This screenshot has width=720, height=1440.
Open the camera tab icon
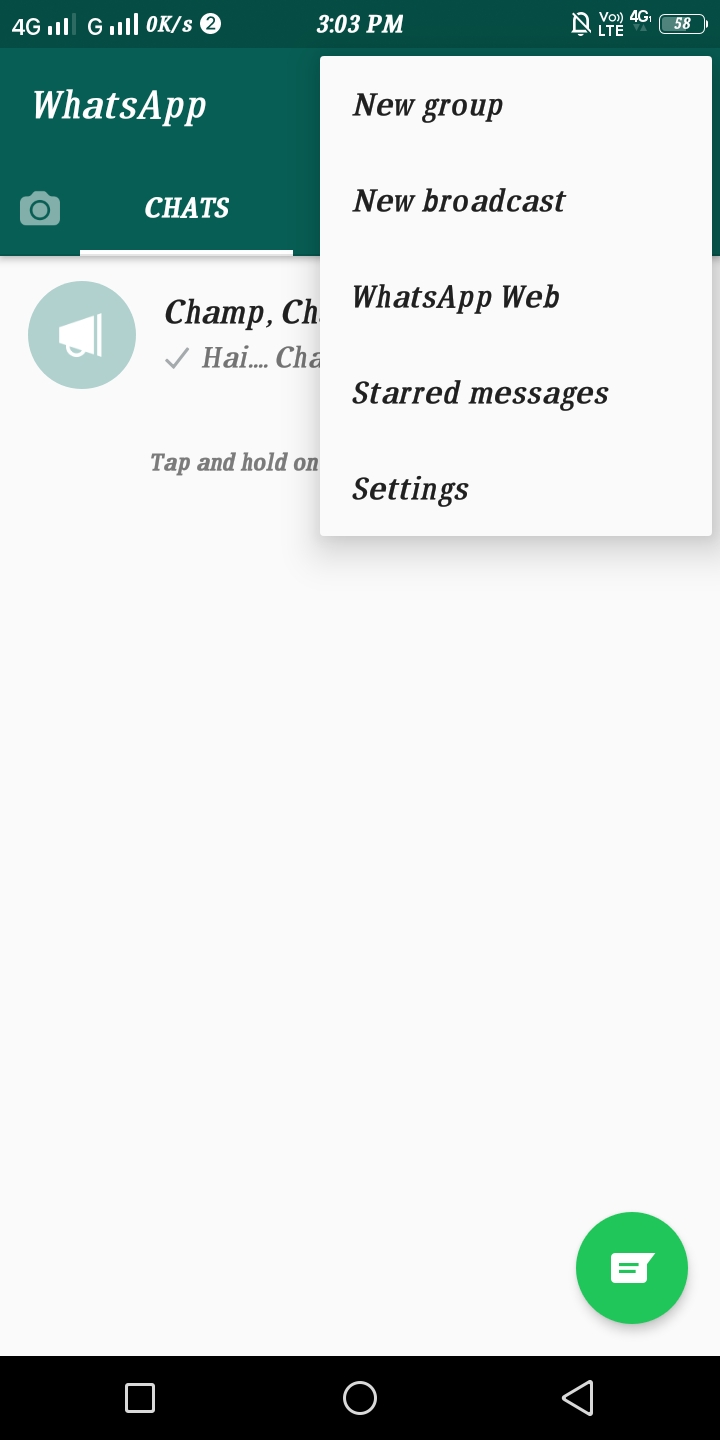pos(39,208)
